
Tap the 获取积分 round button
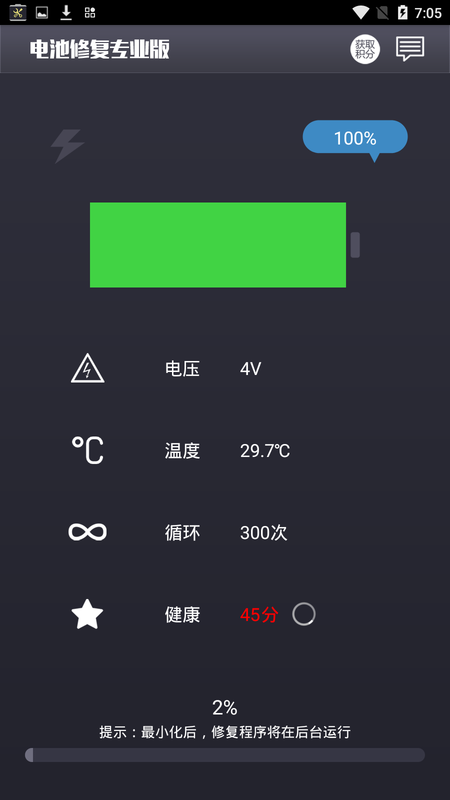(365, 49)
